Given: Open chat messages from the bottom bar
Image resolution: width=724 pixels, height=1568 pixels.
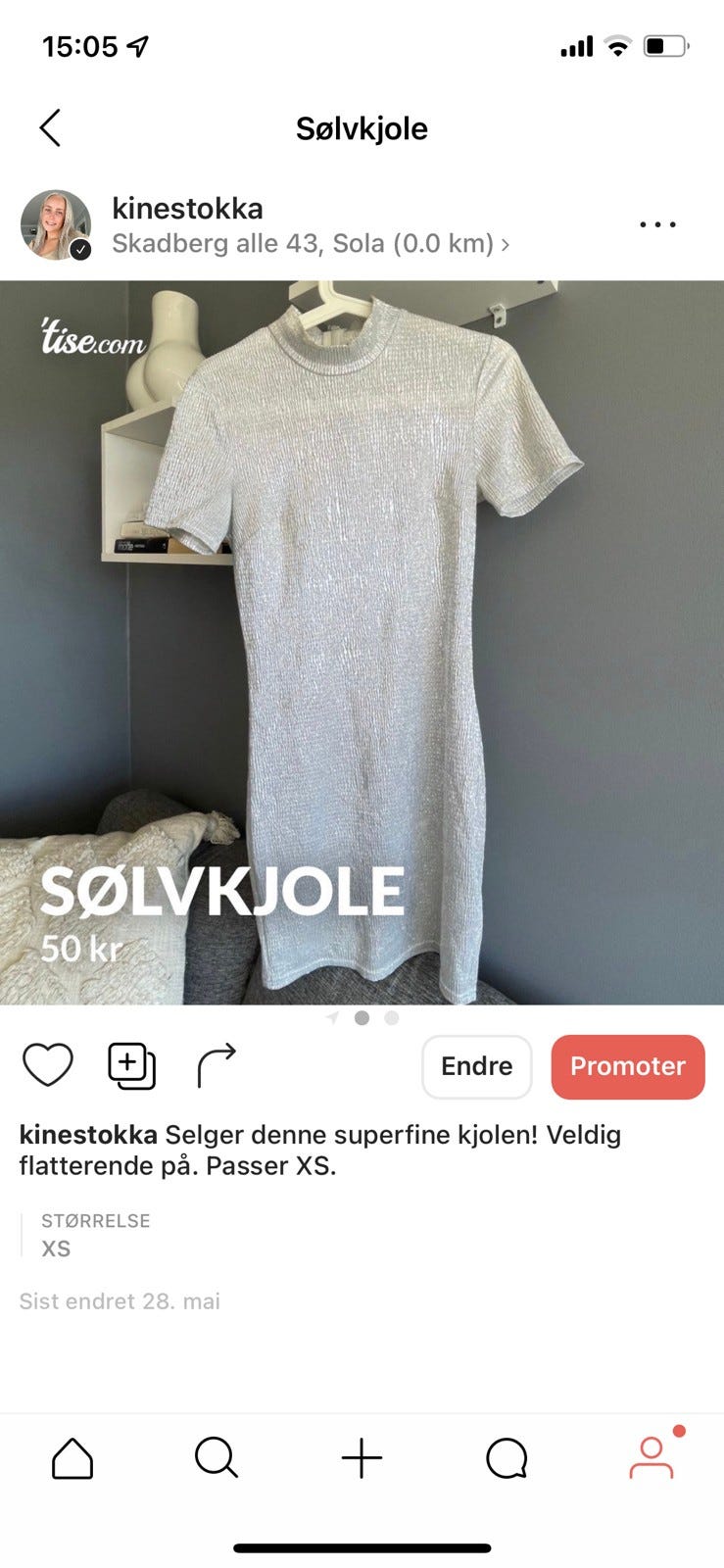Looking at the screenshot, I should [x=507, y=1458].
